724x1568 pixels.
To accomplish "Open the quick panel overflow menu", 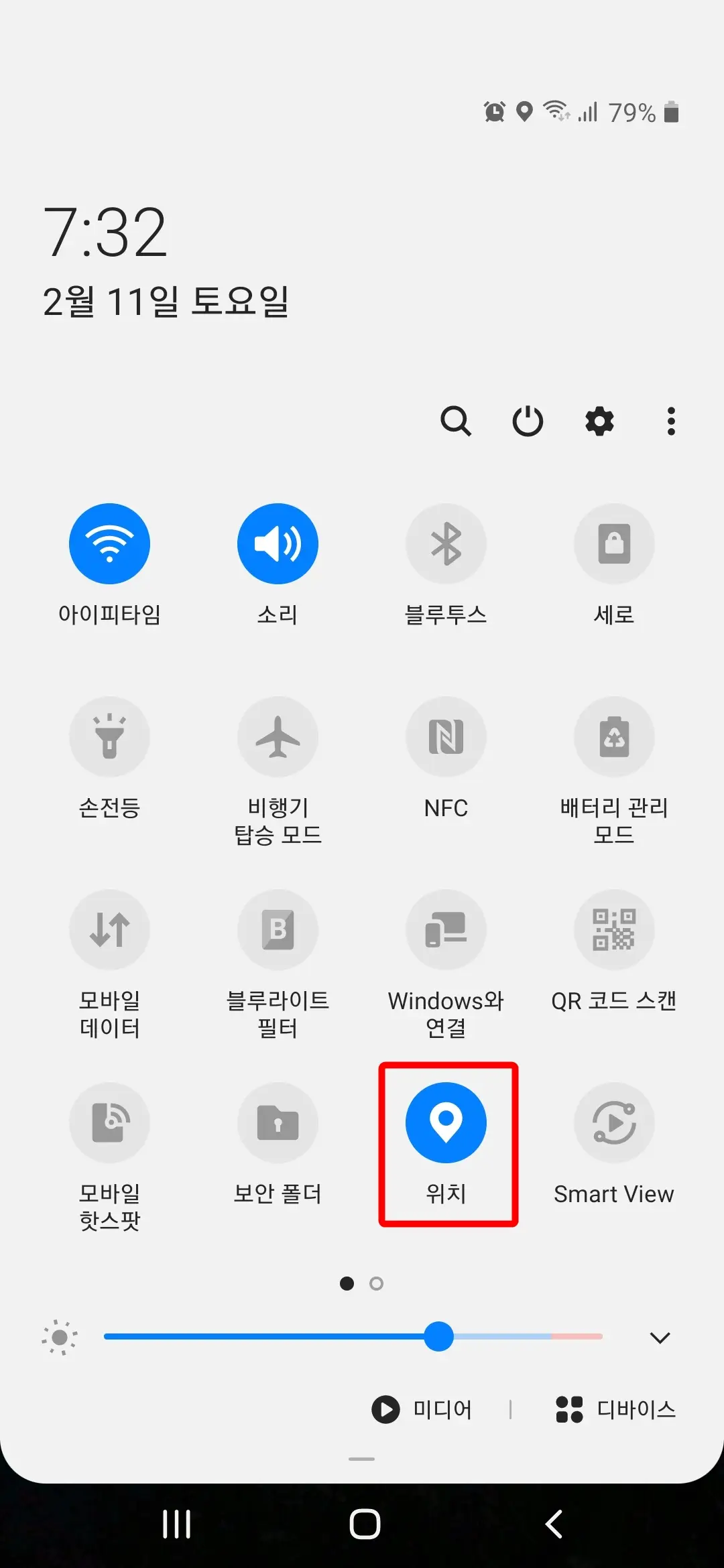I will (x=670, y=421).
